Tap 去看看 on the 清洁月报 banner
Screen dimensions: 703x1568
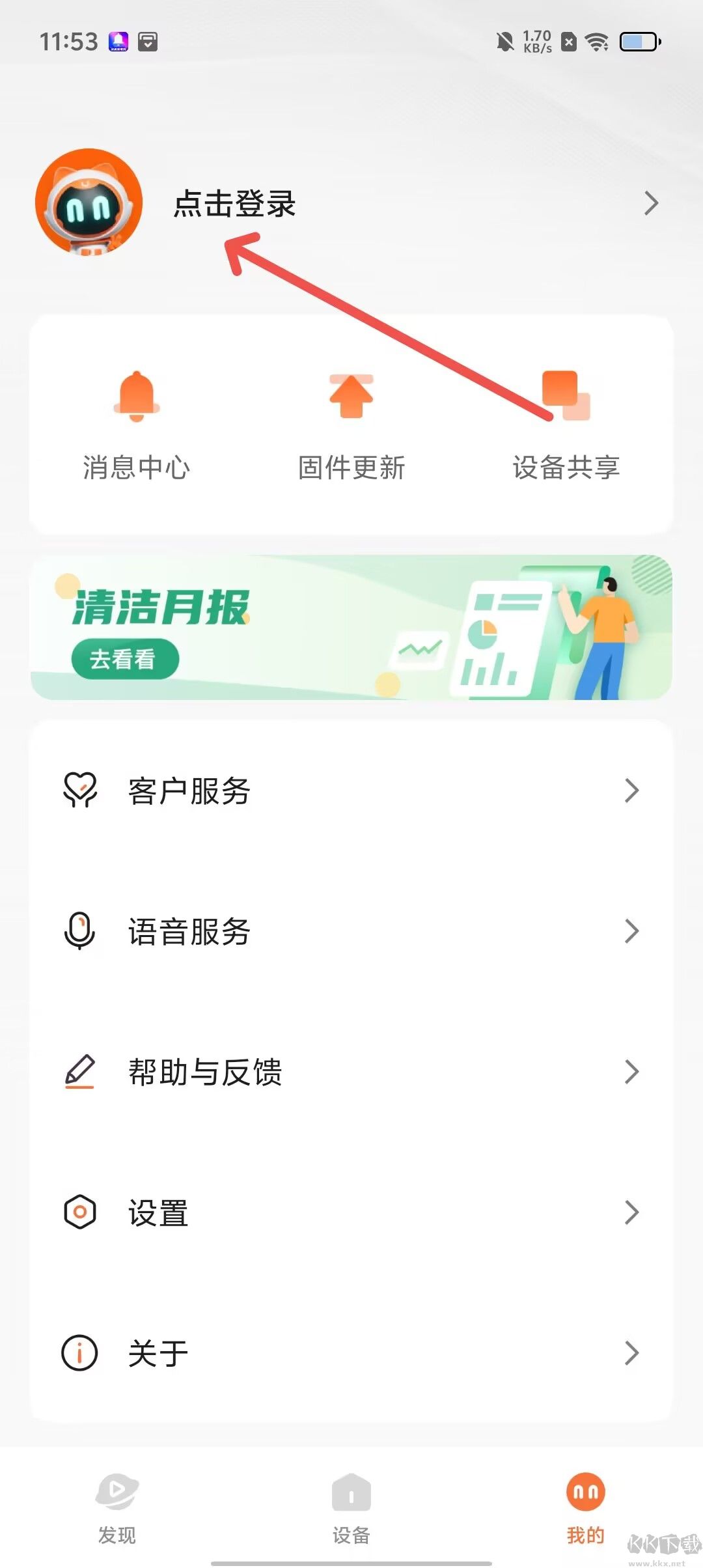click(x=124, y=659)
